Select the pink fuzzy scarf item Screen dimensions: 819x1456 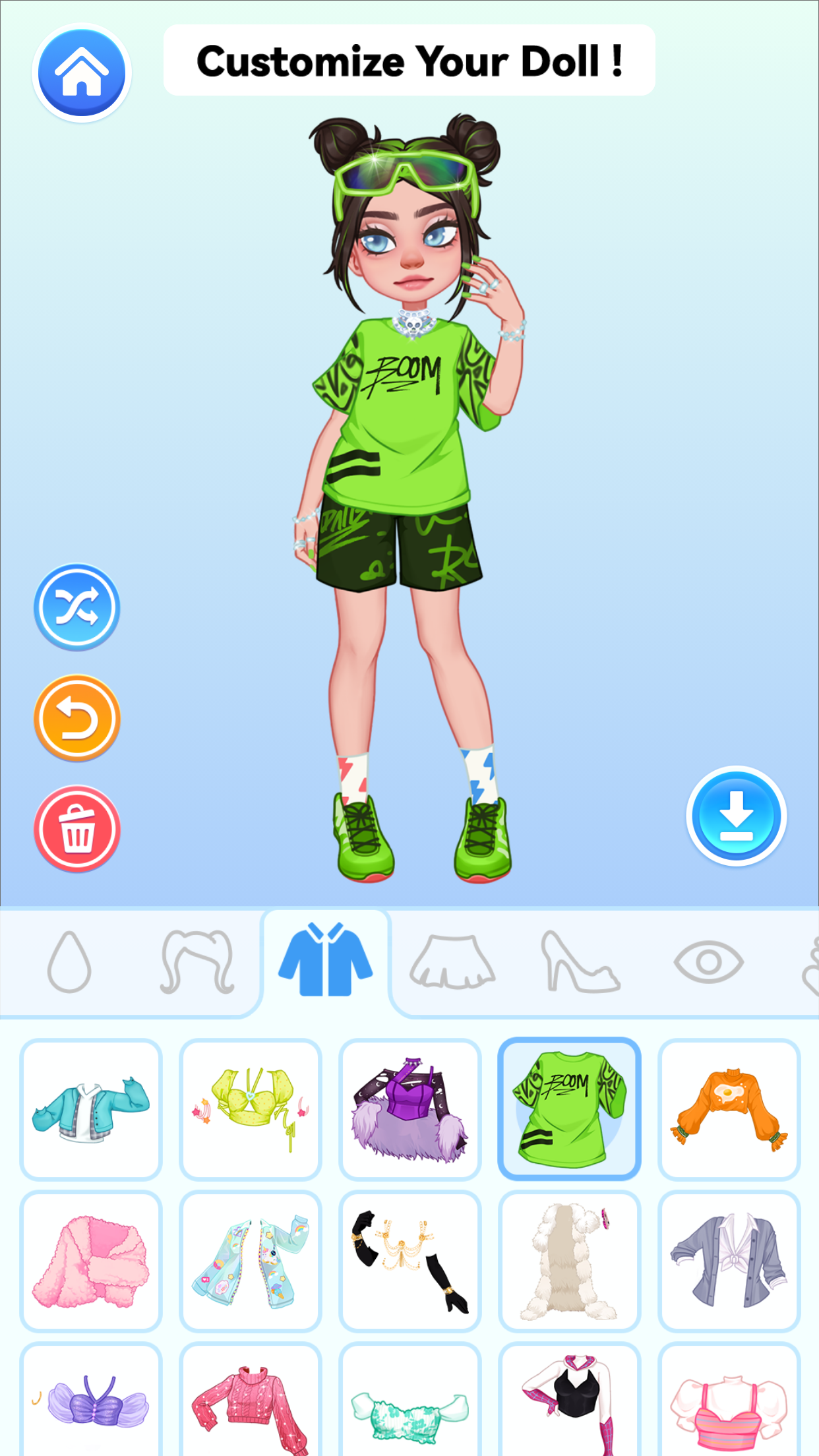(90, 1261)
